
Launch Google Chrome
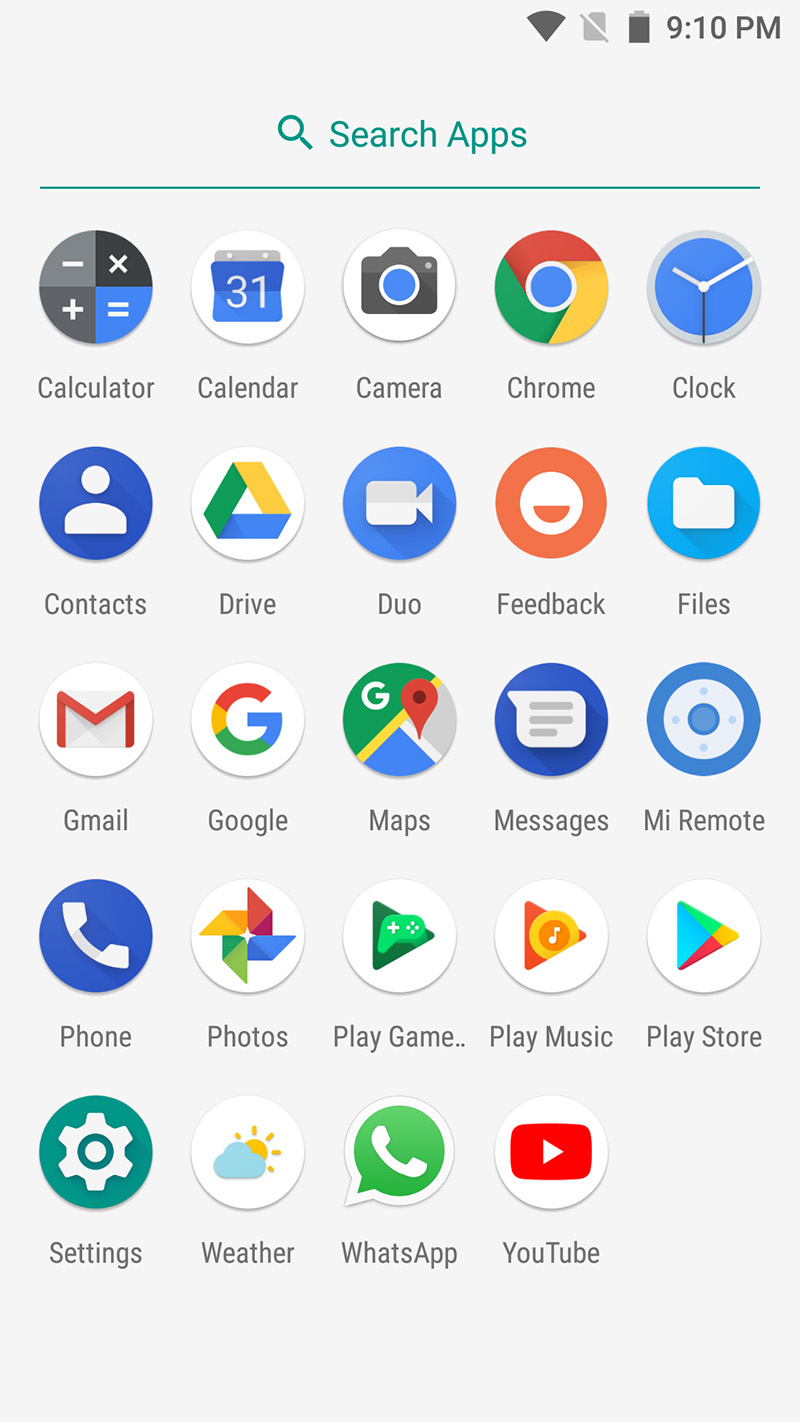point(551,287)
